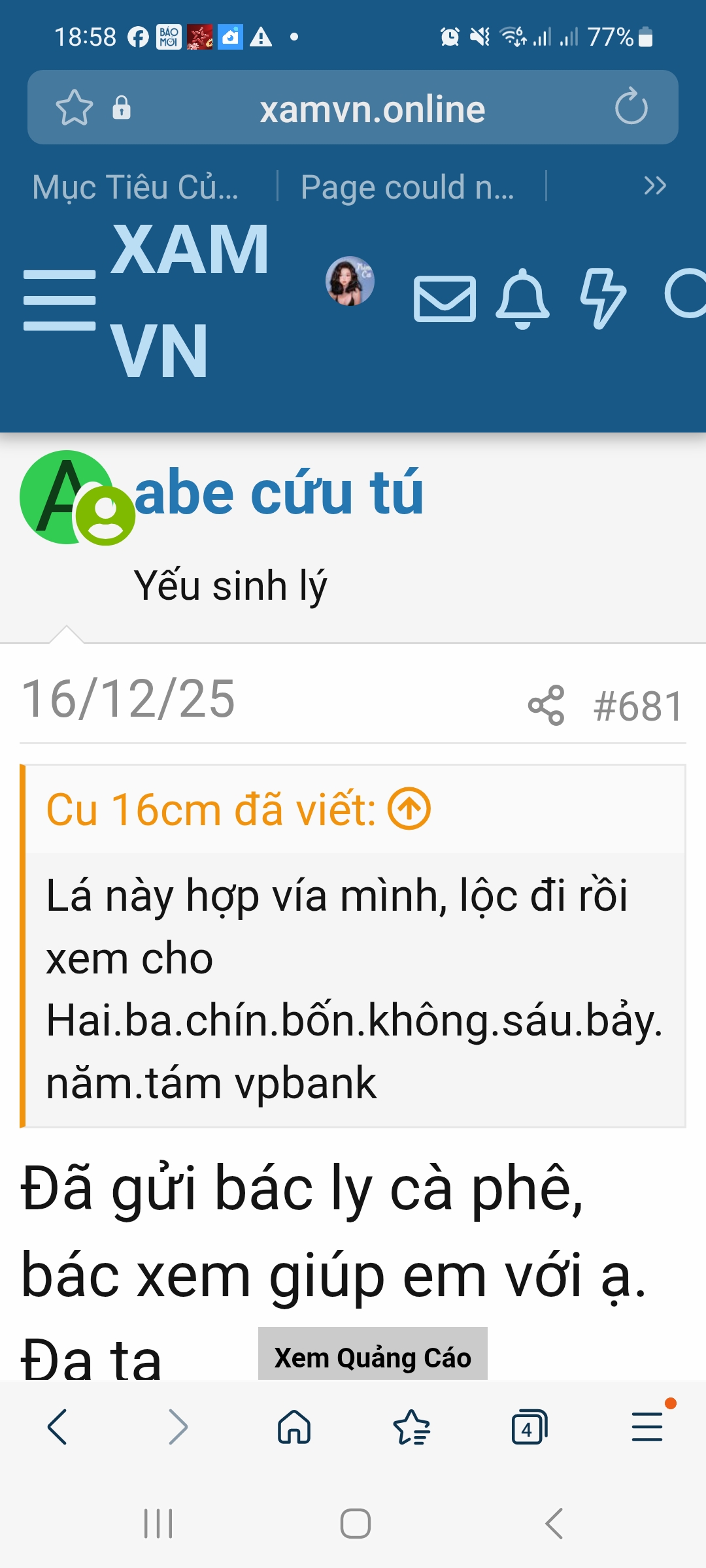Expand more bookmarks with double arrow
This screenshot has height=1568, width=706.
tap(654, 186)
